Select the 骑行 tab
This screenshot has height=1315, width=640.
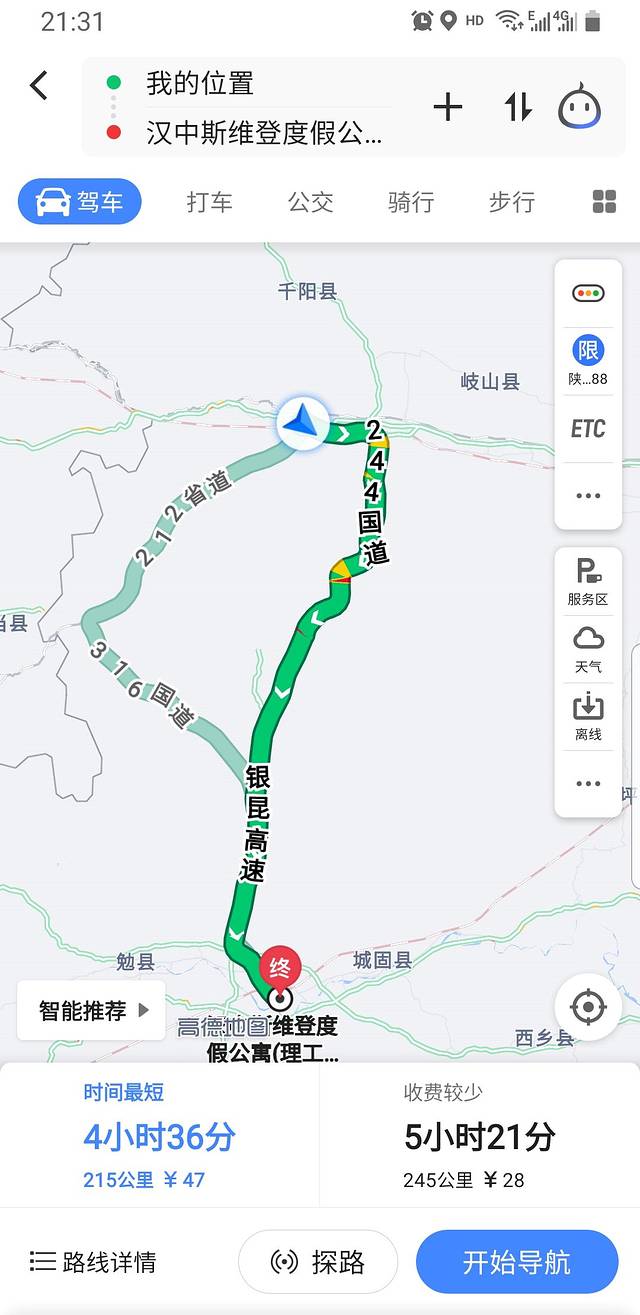point(411,202)
